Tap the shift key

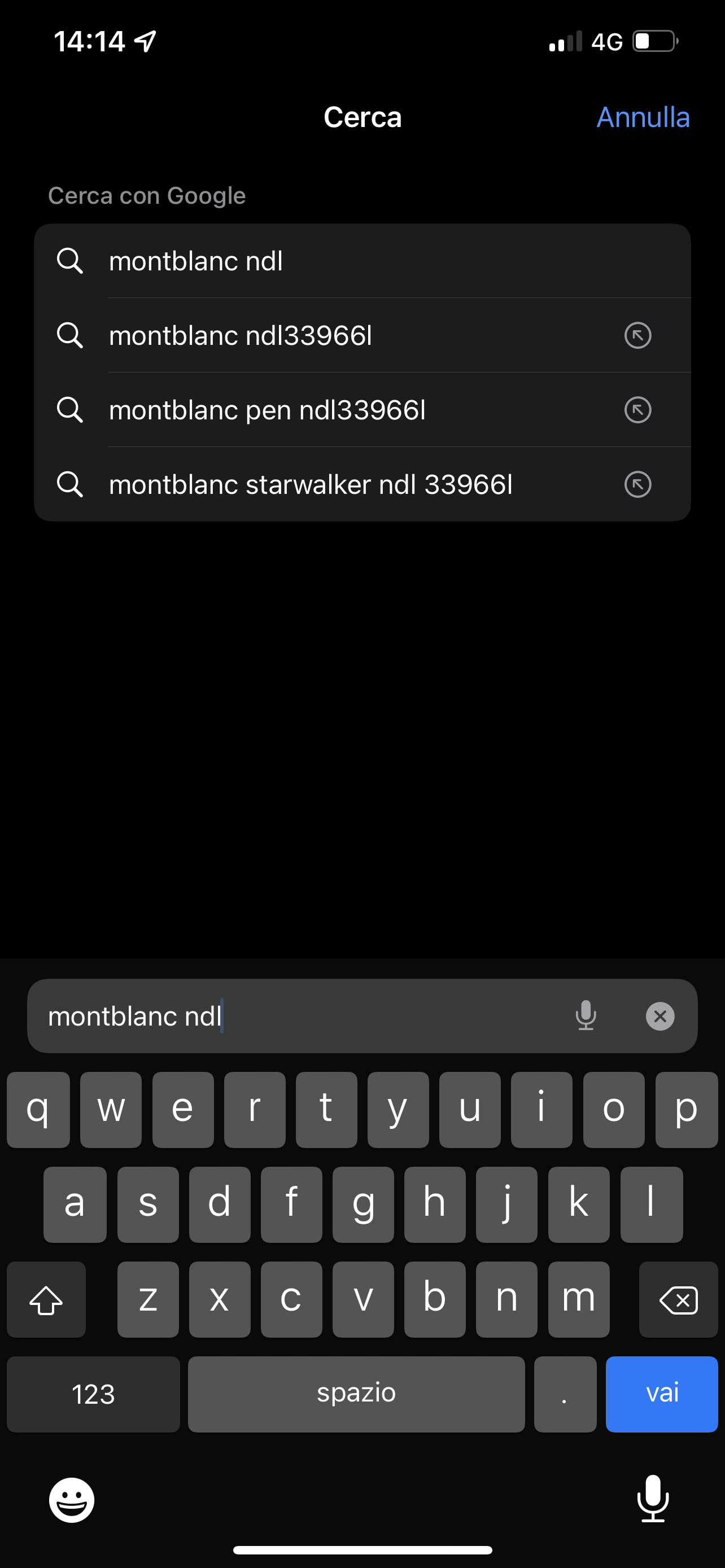(x=46, y=1299)
